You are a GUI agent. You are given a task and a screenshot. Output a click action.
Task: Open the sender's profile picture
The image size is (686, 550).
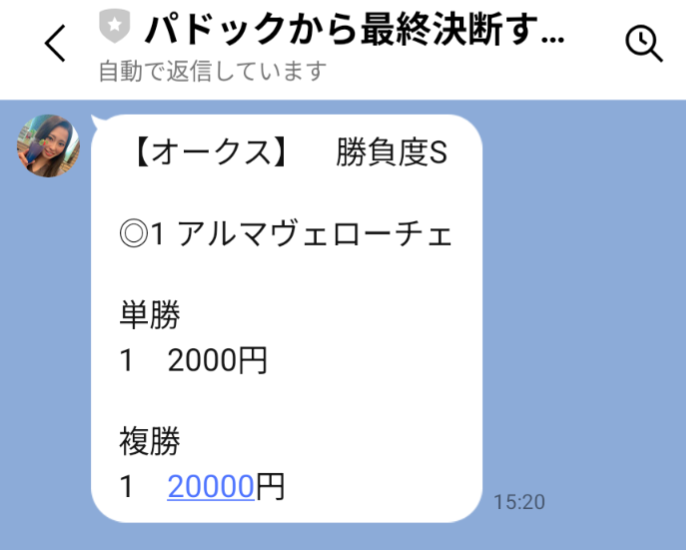click(48, 146)
